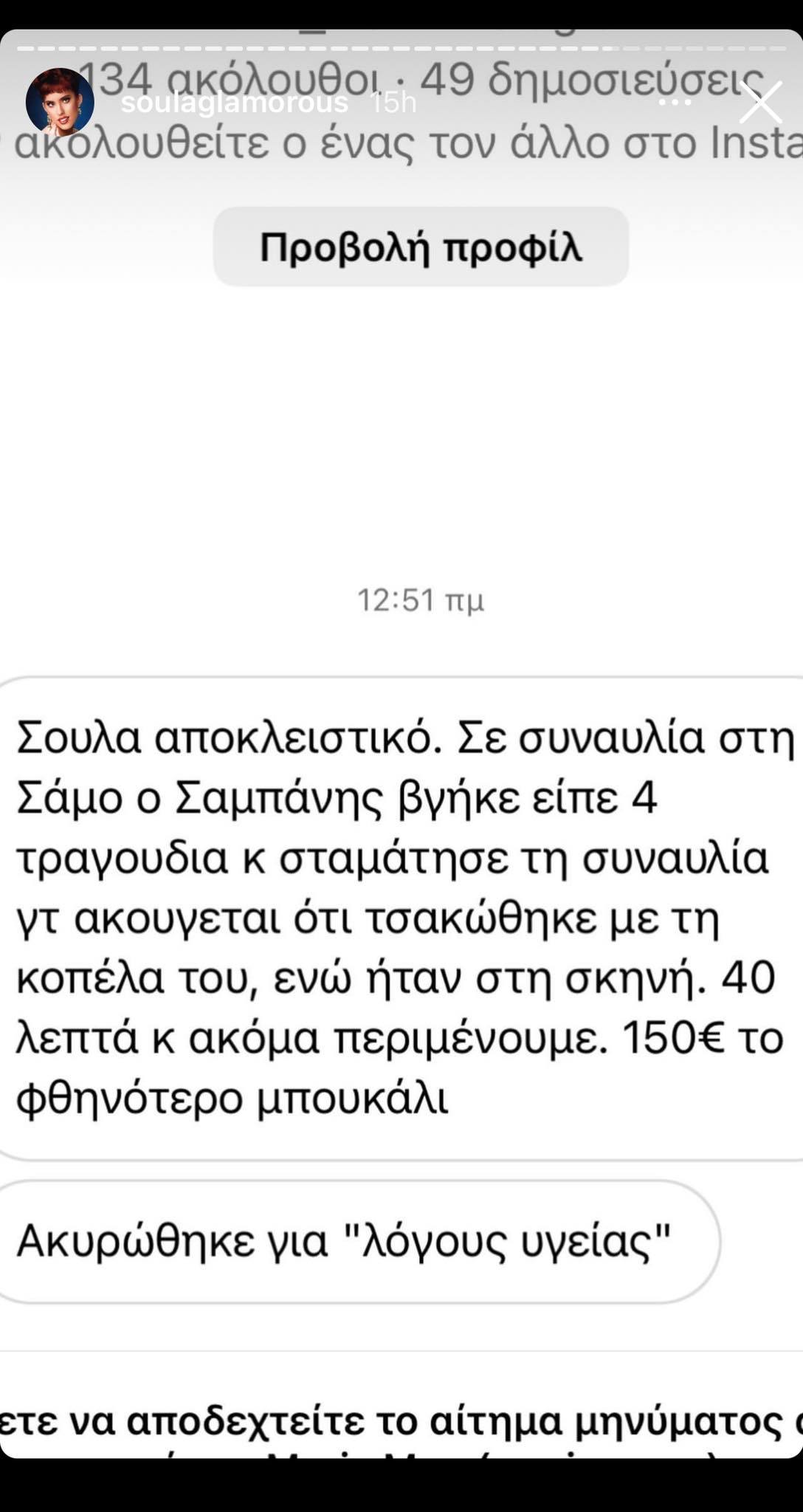Tap the soulaglamorous profile picture
Image resolution: width=803 pixels, height=1512 pixels.
coord(60,102)
